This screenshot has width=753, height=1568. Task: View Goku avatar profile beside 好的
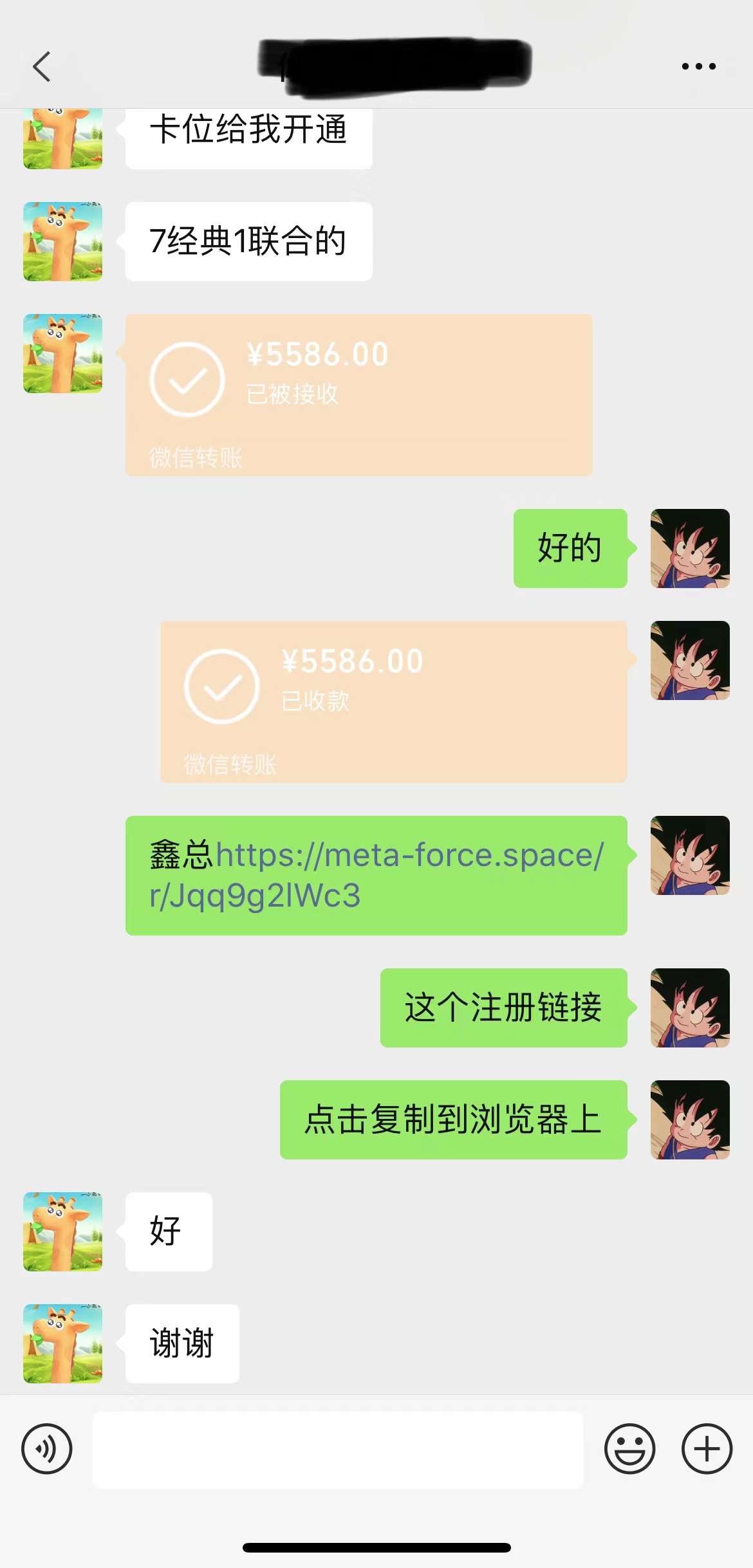[x=690, y=548]
